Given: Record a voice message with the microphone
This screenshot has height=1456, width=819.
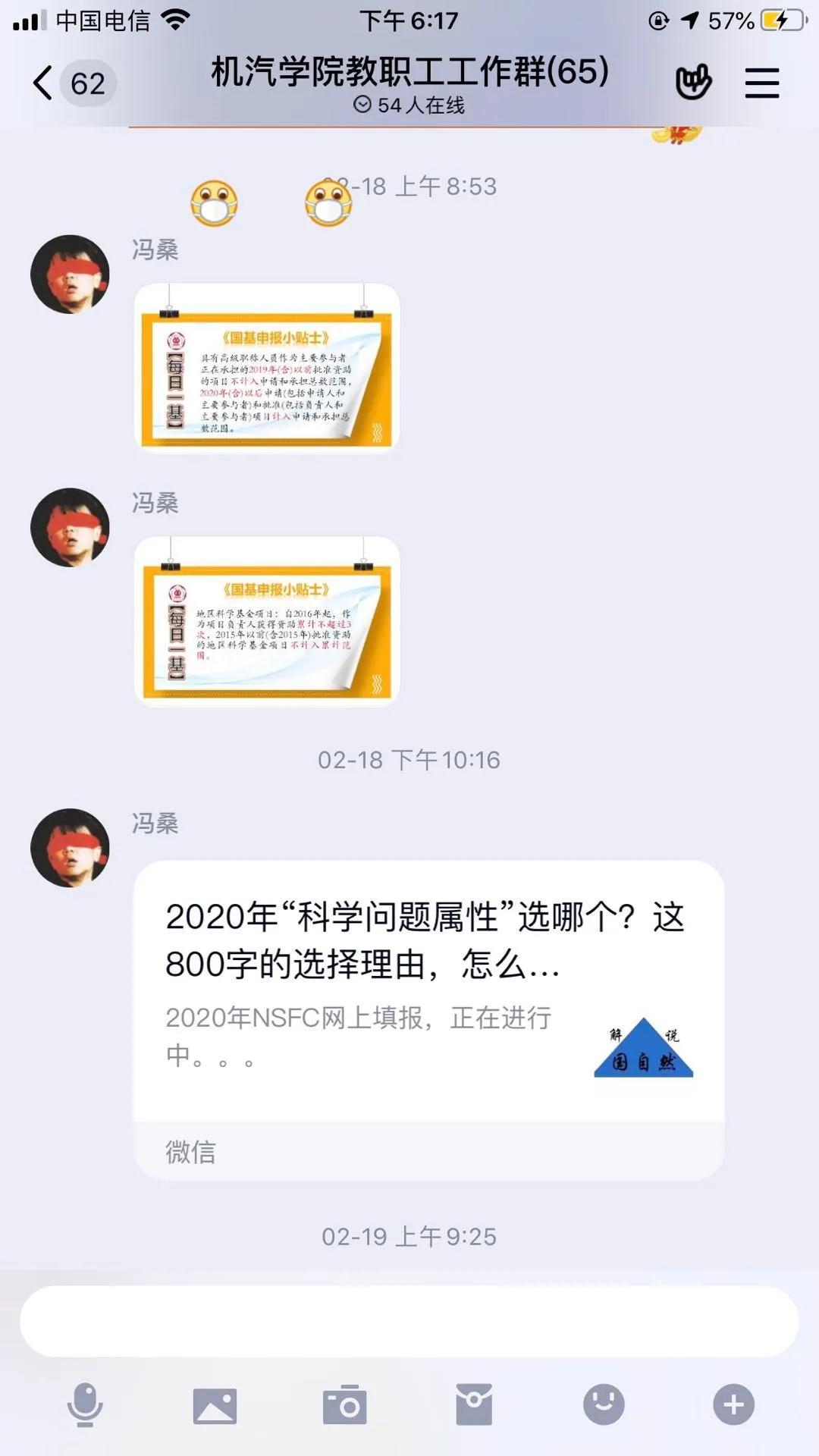Looking at the screenshot, I should [85, 1404].
